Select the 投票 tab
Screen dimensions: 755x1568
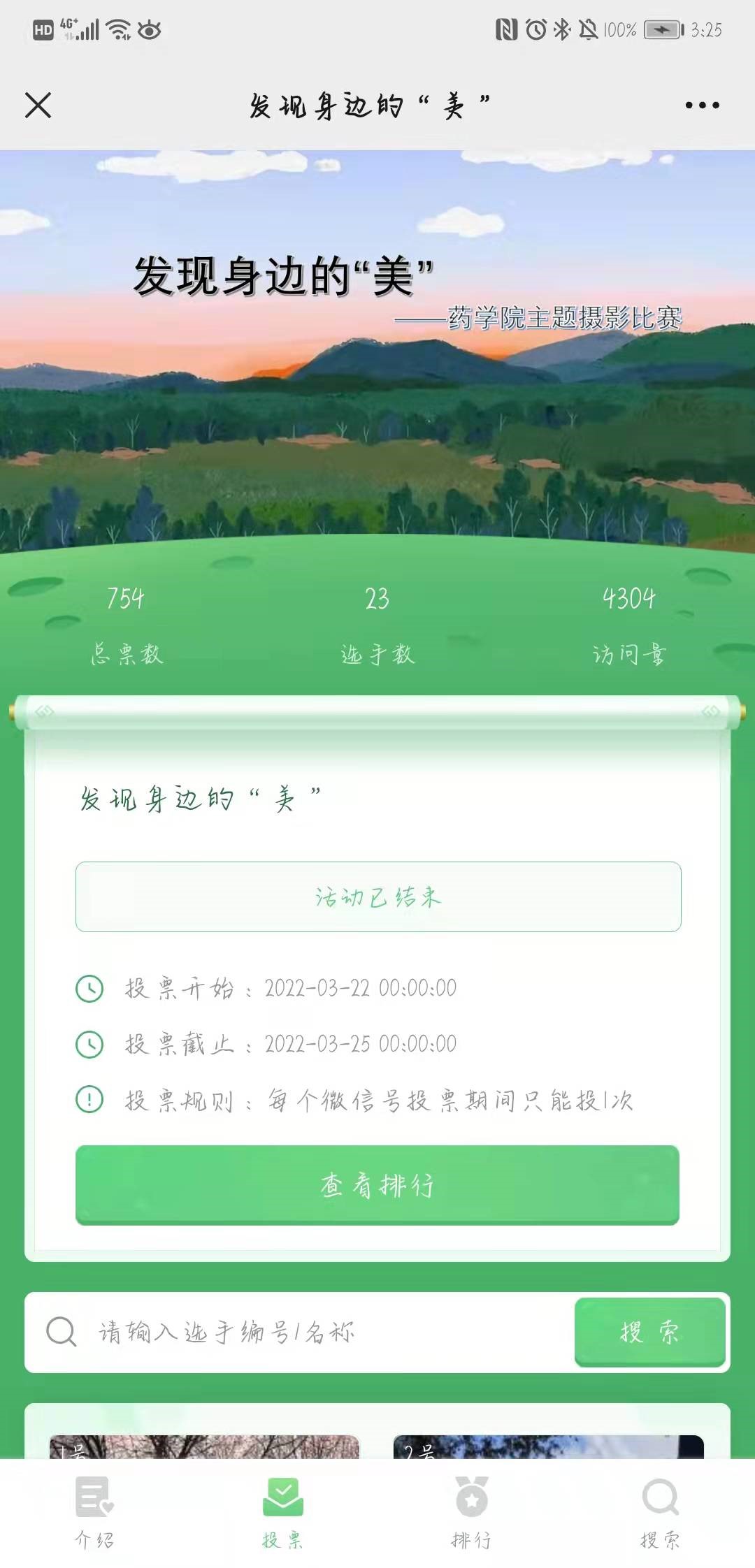283,1509
